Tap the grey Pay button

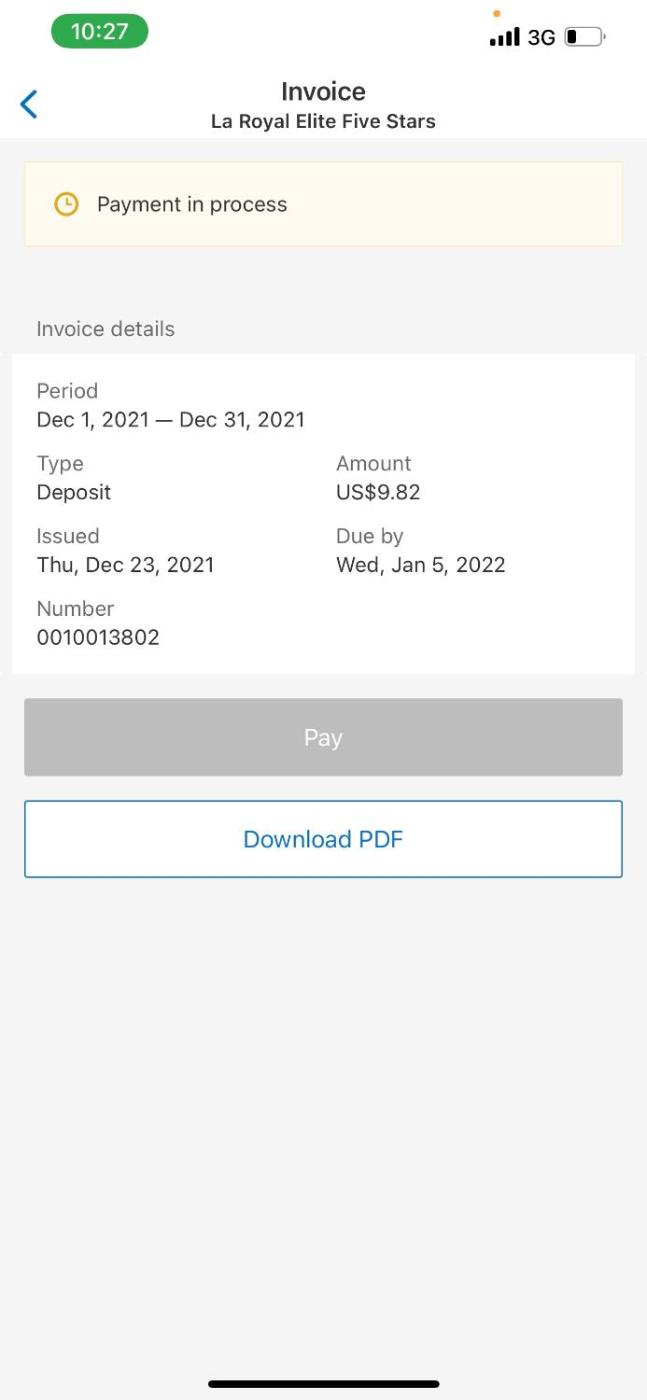[x=323, y=738]
